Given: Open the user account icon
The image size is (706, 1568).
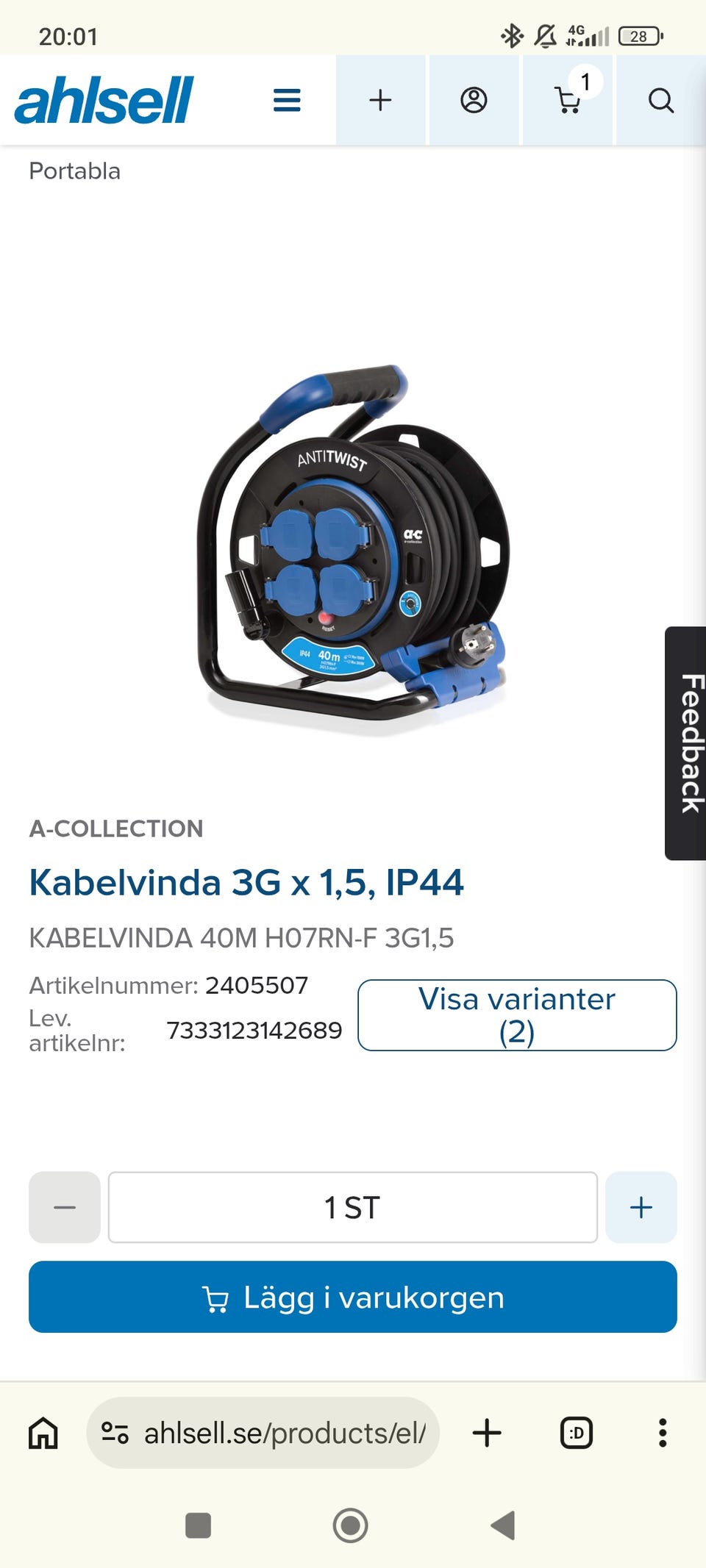Looking at the screenshot, I should click(x=474, y=100).
